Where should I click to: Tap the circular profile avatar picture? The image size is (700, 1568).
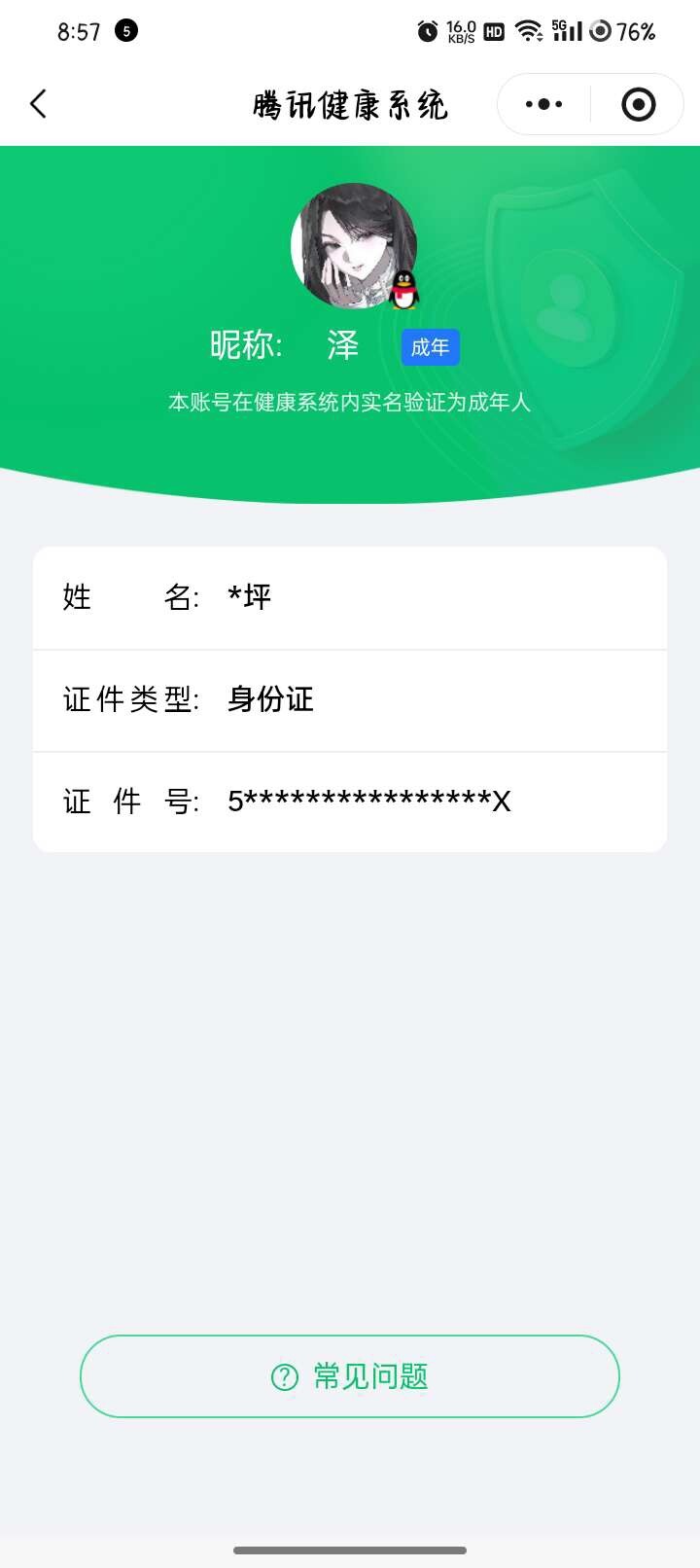pos(354,245)
